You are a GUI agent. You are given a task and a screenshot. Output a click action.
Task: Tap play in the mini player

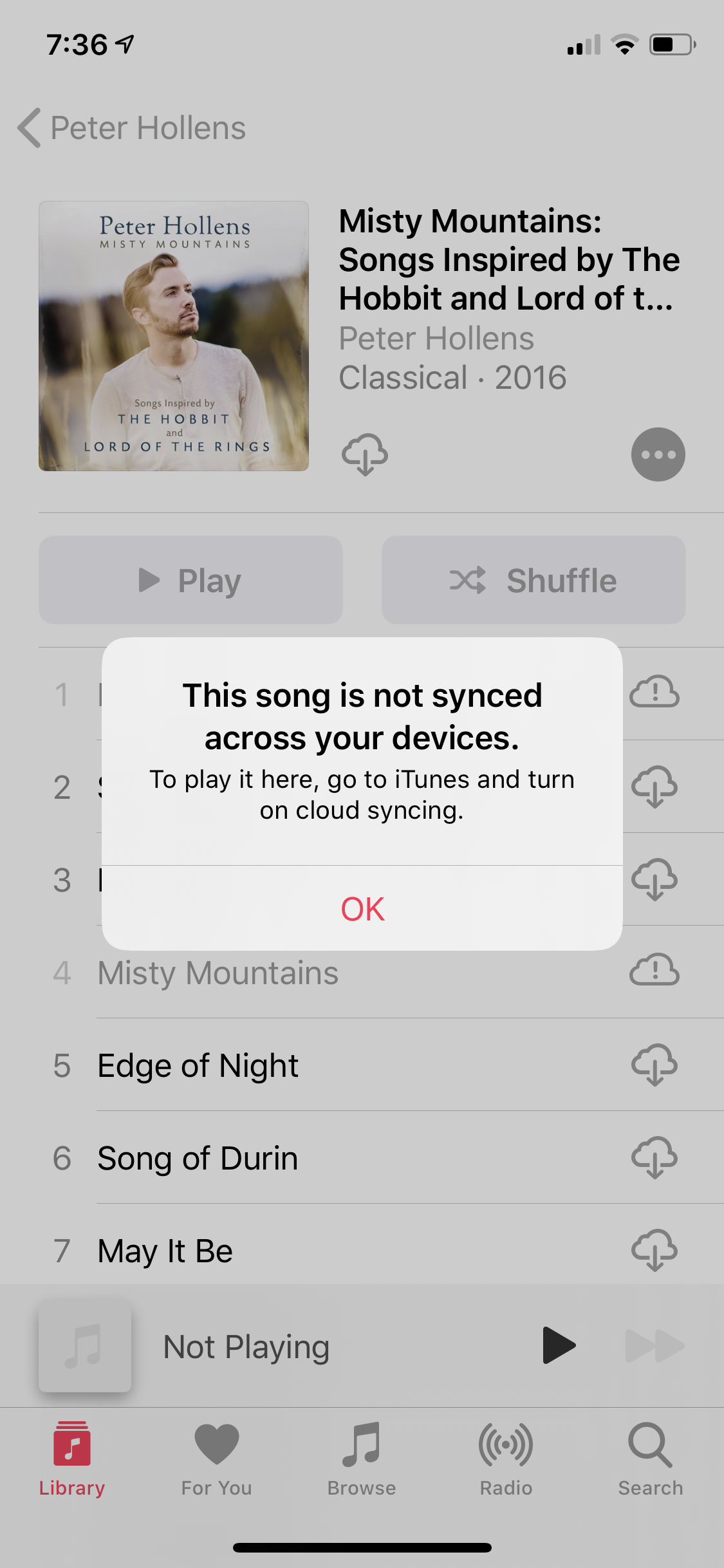[558, 1345]
